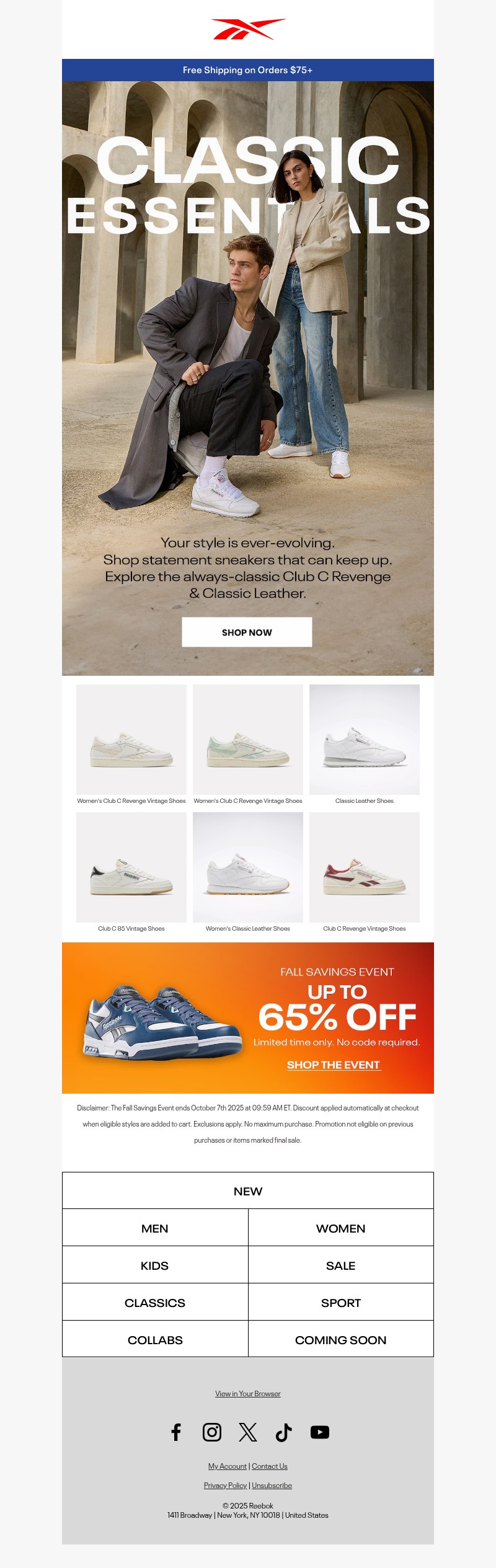Check out COMING SOON products
This screenshot has width=496, height=1568.
point(340,1340)
